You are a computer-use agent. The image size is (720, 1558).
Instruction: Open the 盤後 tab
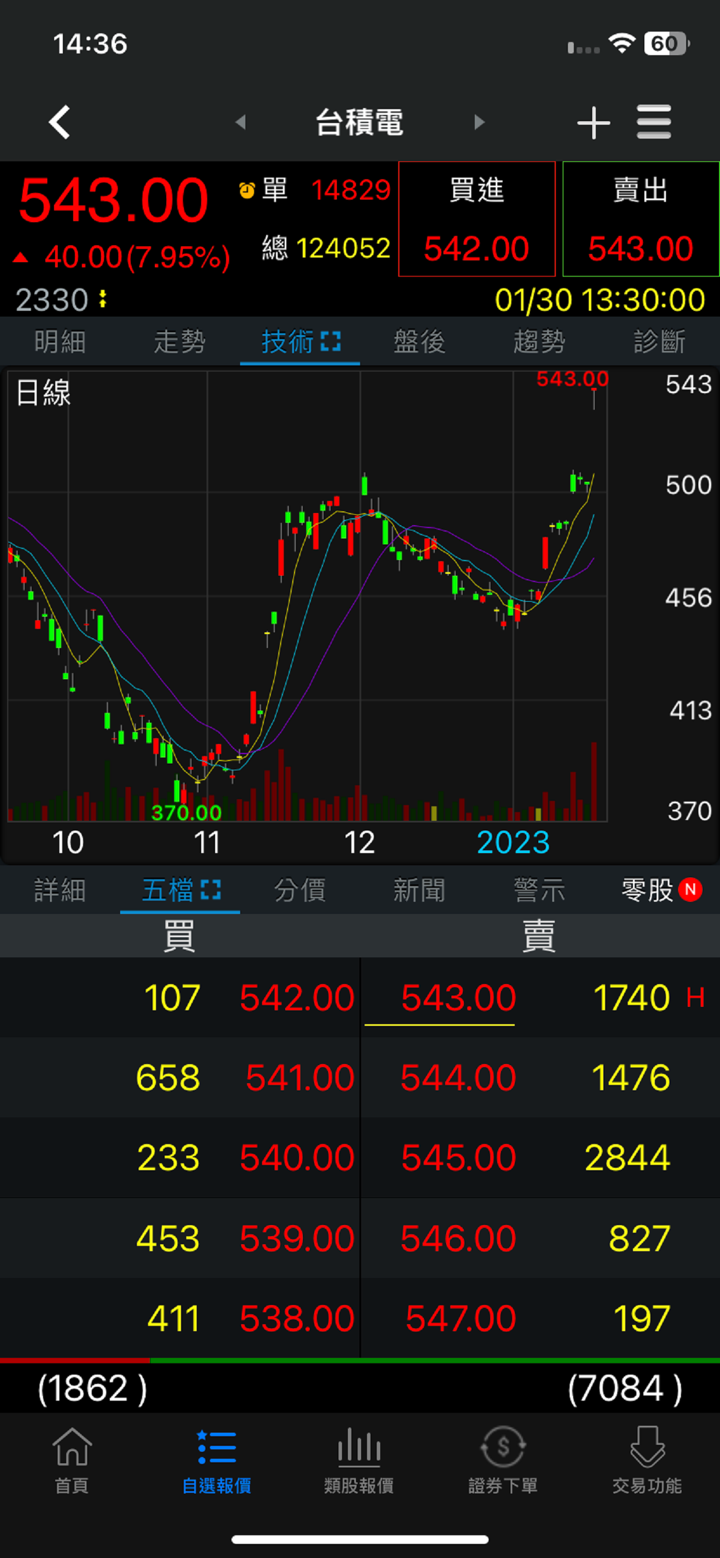click(420, 342)
